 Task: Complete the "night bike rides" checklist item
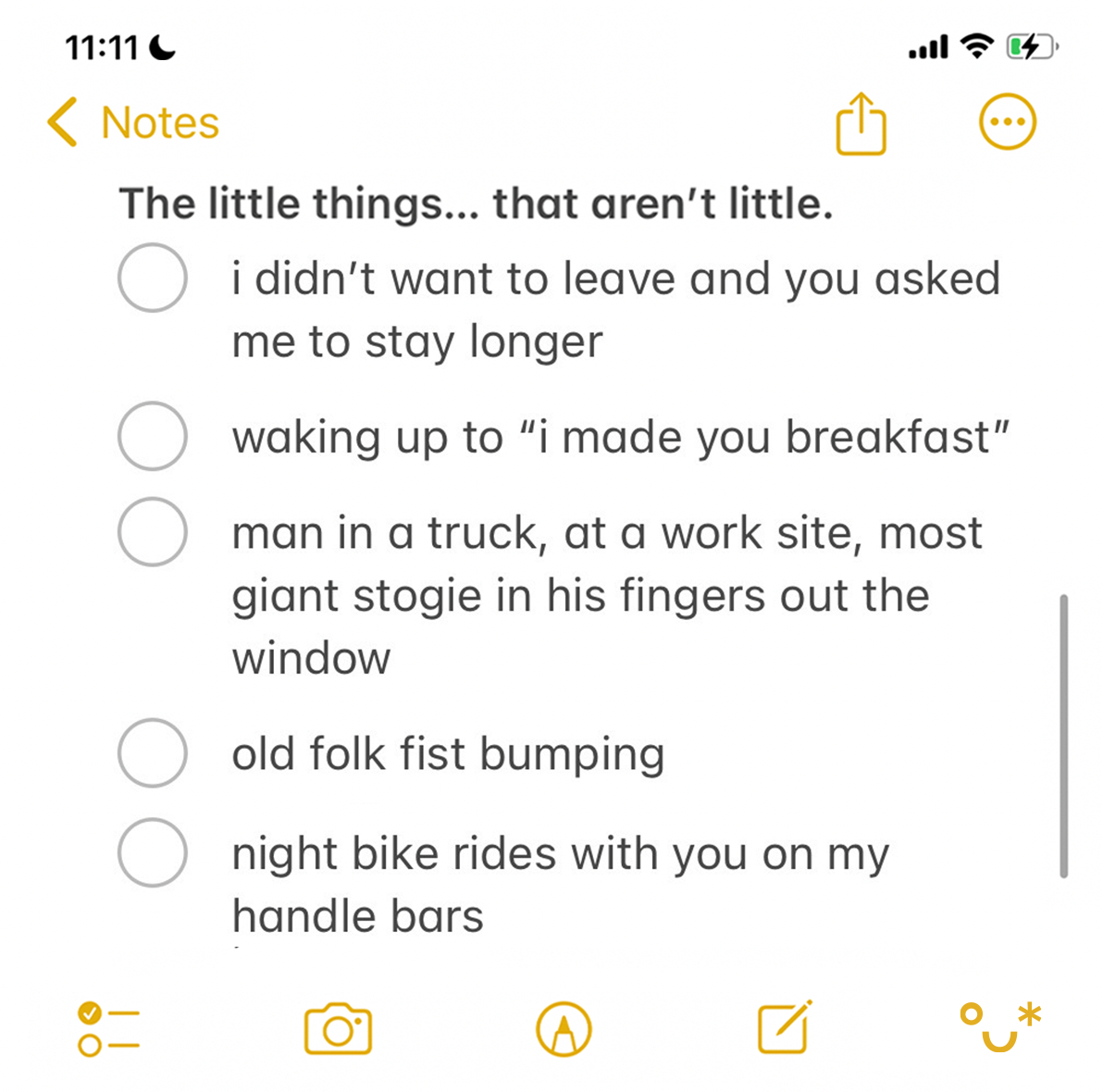coord(153,852)
